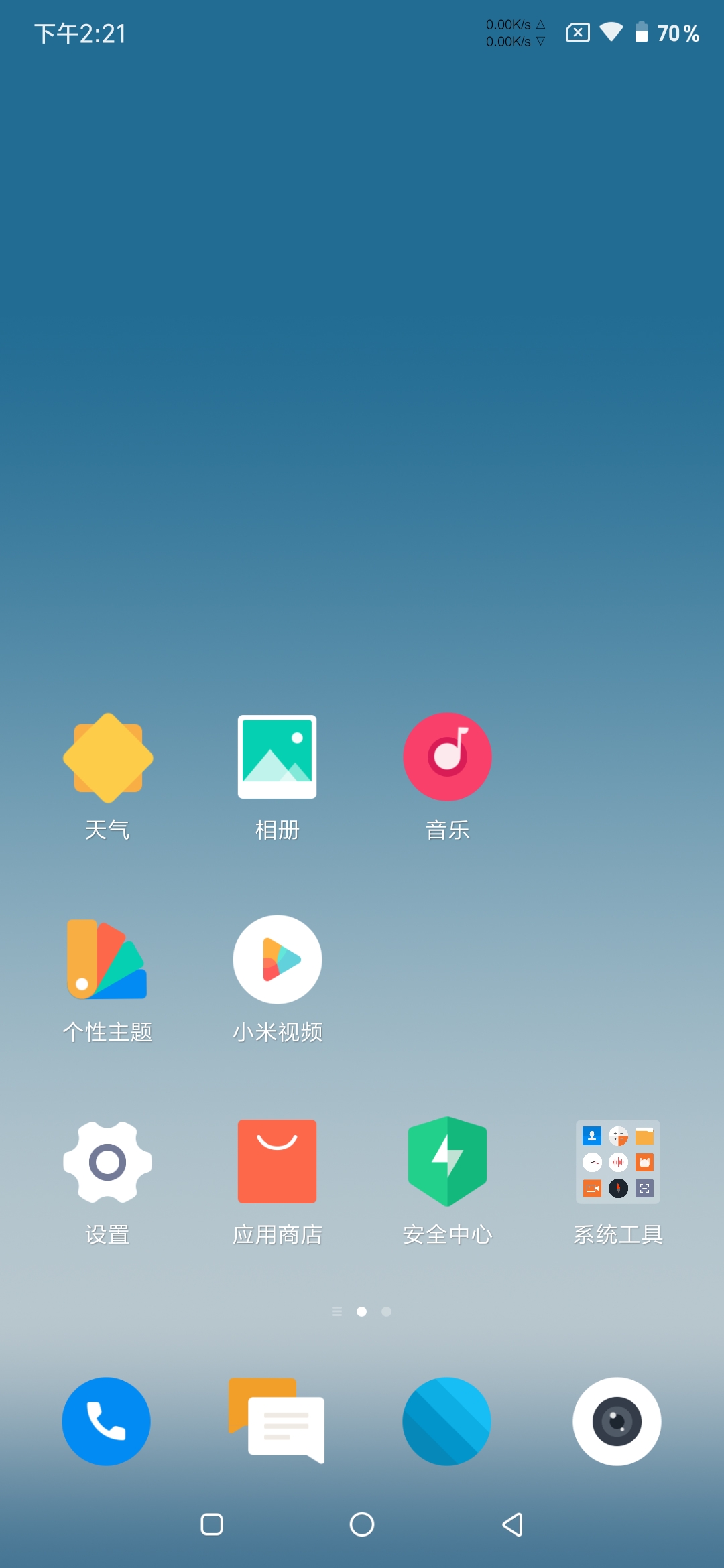Screen dimensions: 724x1568
Task: Open the 相册 gallery app
Action: [277, 757]
